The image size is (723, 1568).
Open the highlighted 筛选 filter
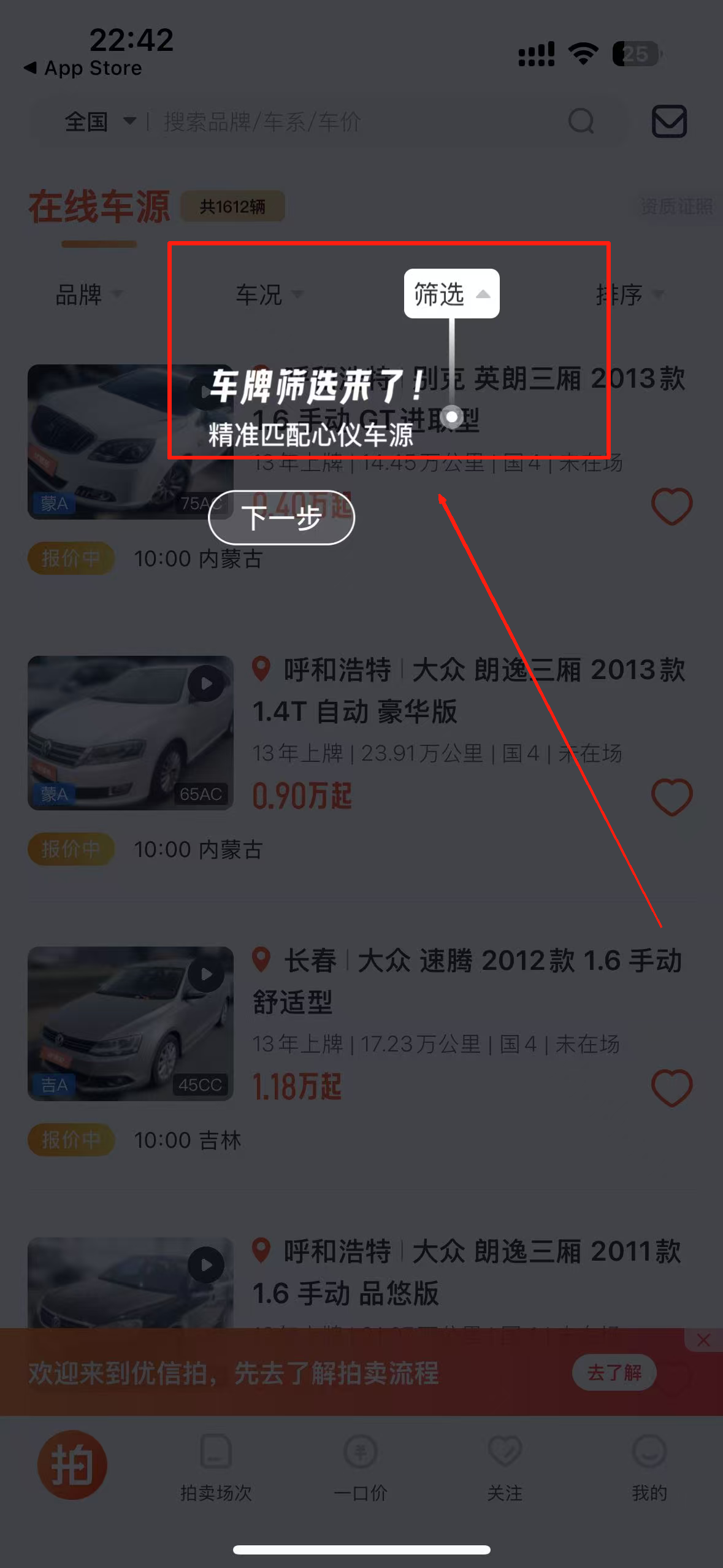tap(451, 294)
